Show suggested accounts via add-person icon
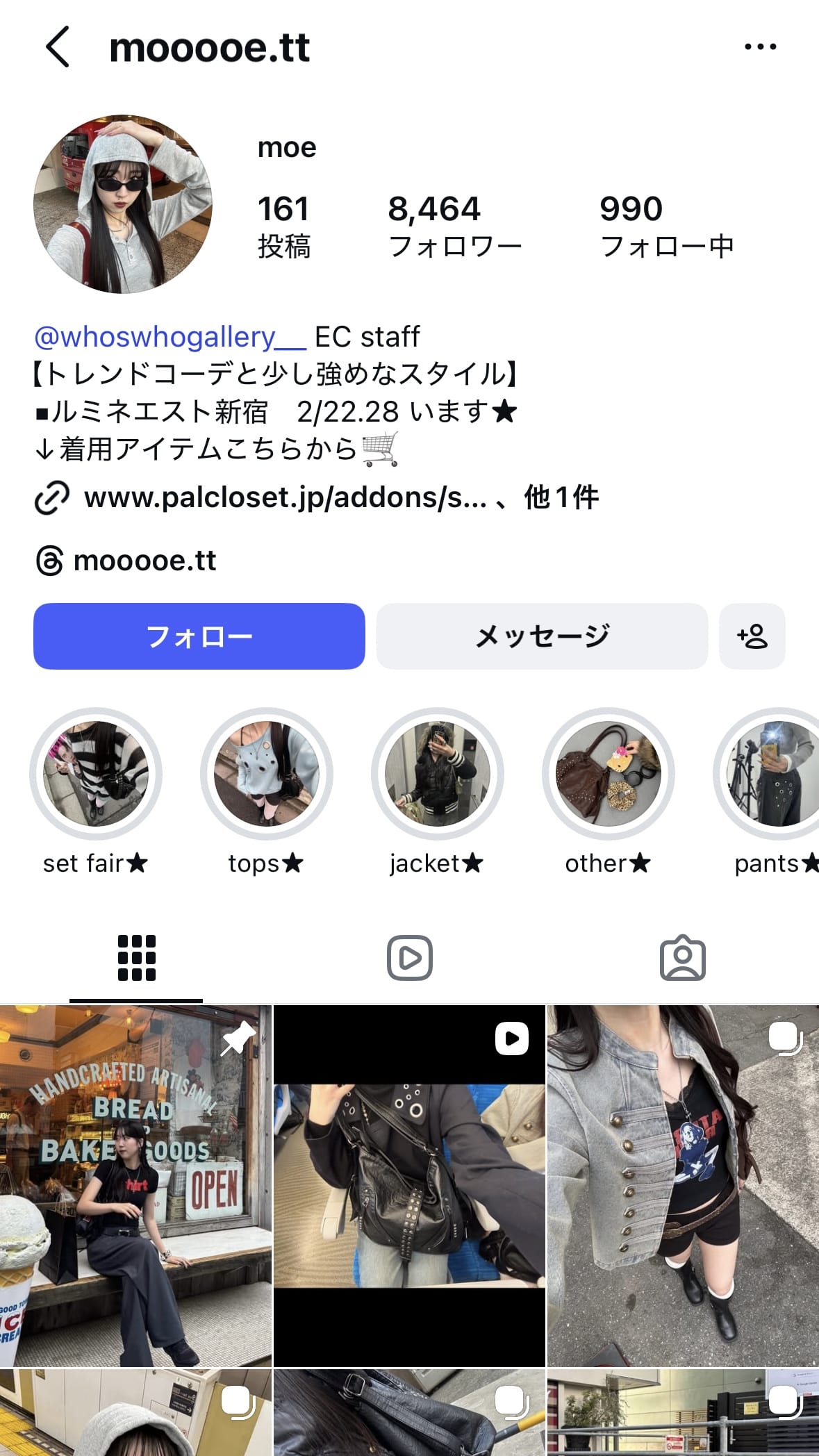 752,636
